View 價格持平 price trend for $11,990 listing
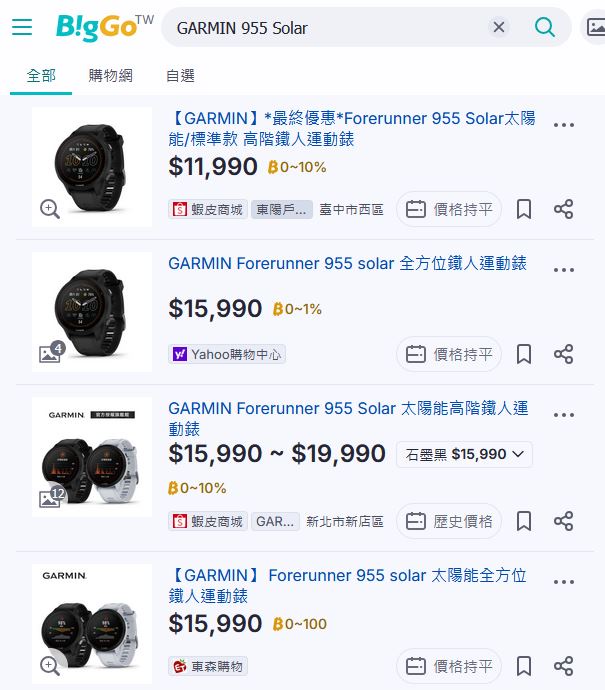The height and width of the screenshot is (690, 605). (x=449, y=210)
